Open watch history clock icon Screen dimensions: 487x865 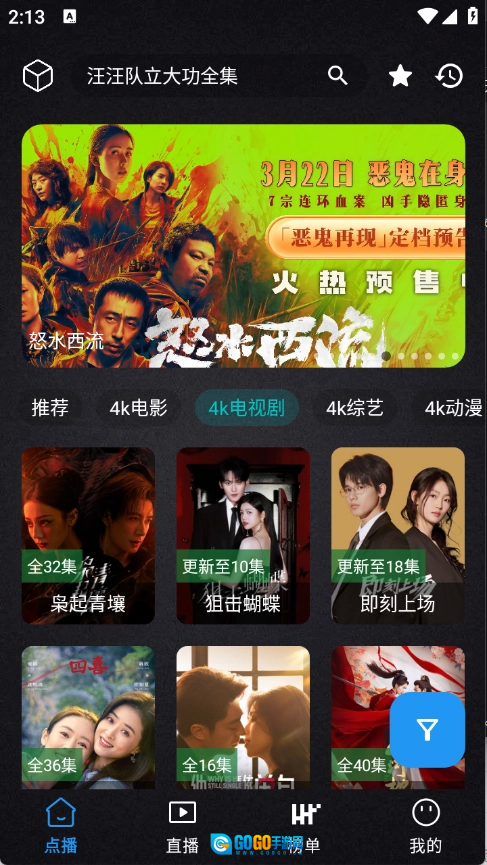(449, 76)
